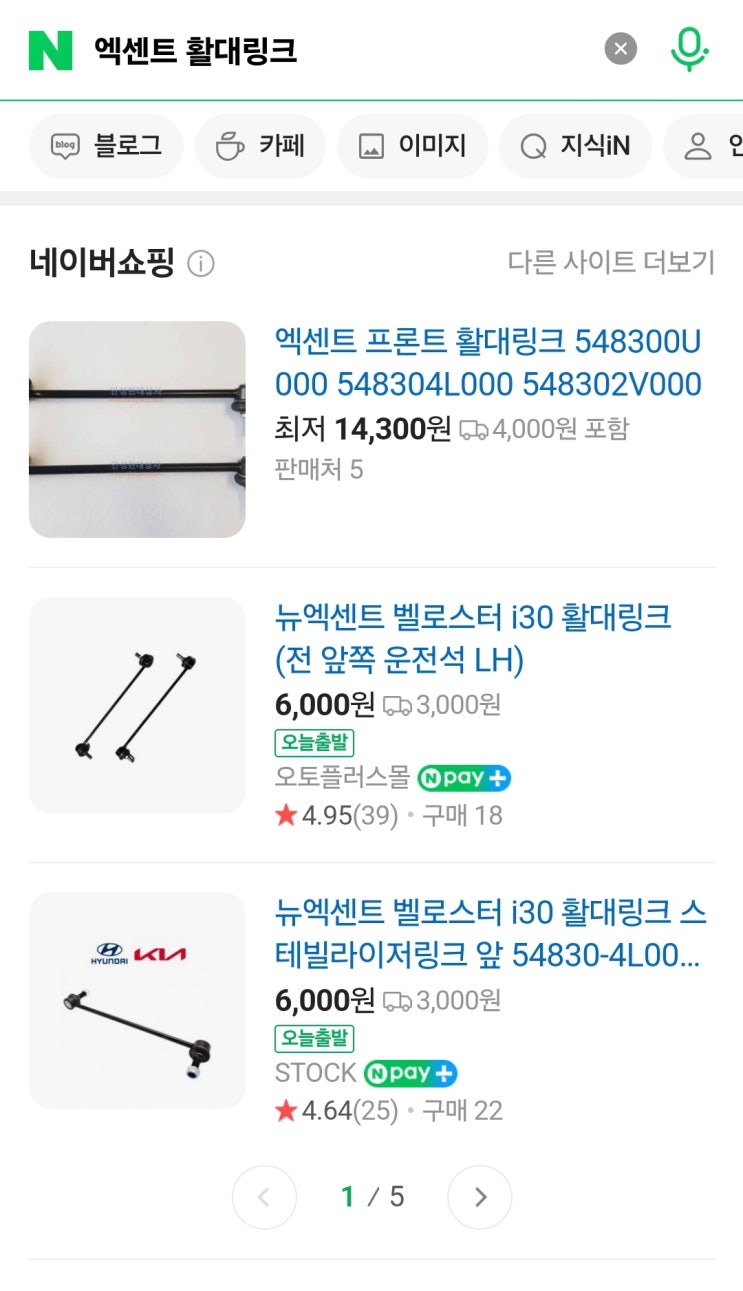Open the STOCK seller product image
Screen dimensions: 743x1291
tap(137, 1000)
